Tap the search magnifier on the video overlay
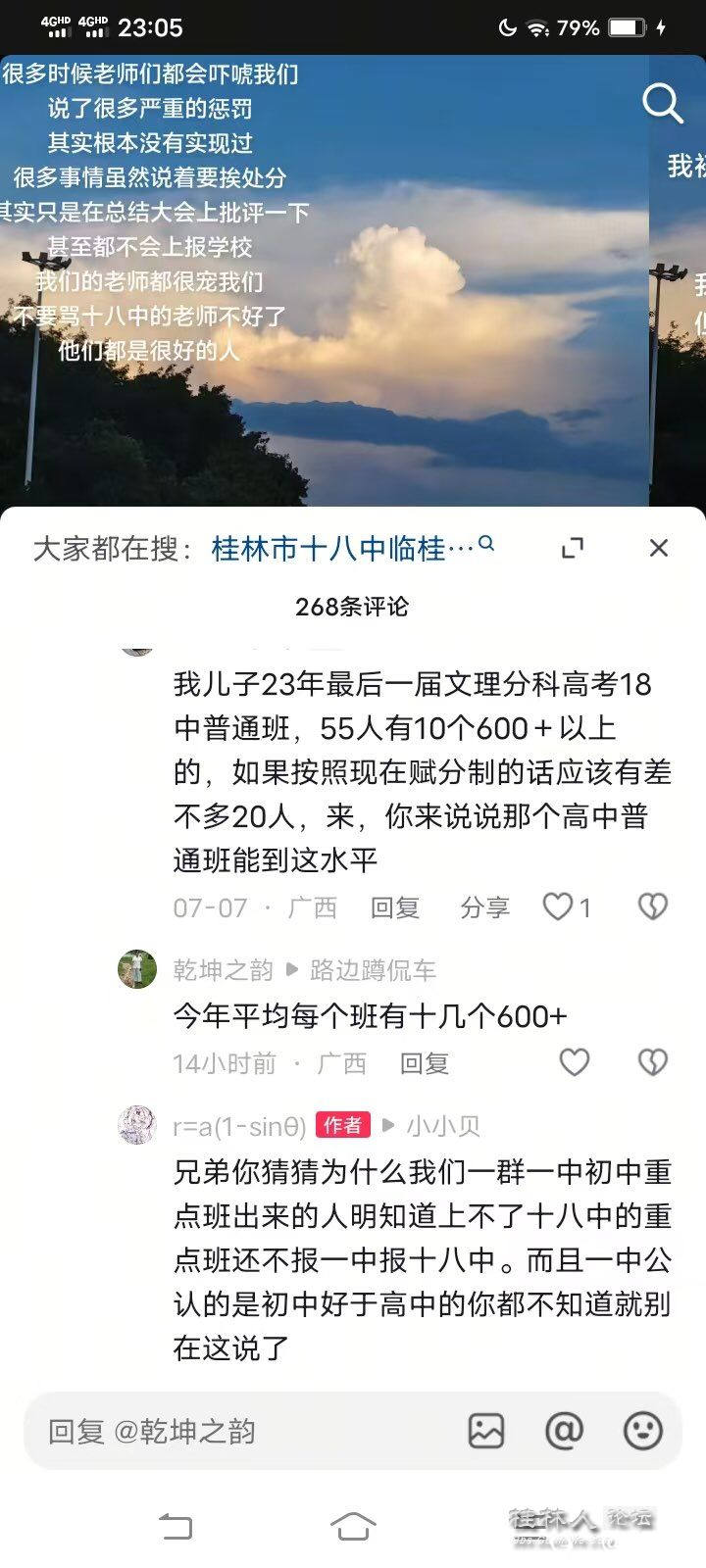Image resolution: width=706 pixels, height=1568 pixels. tap(665, 105)
